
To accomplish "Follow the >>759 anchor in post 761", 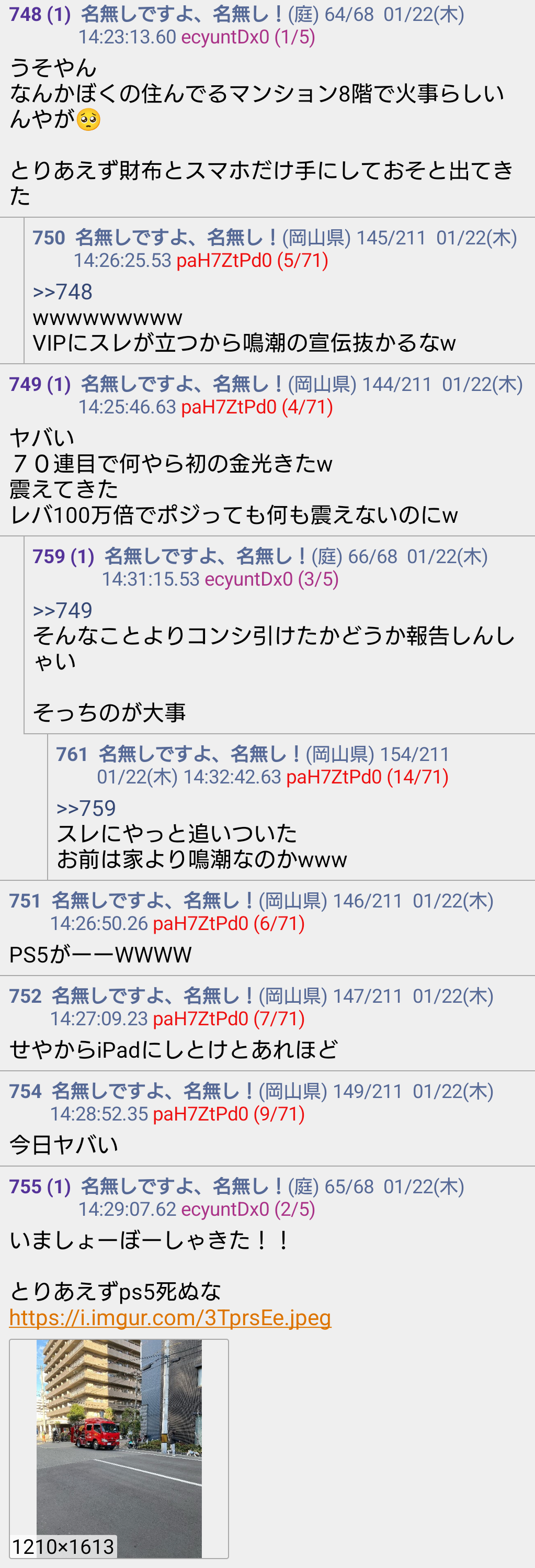I will (x=86, y=809).
